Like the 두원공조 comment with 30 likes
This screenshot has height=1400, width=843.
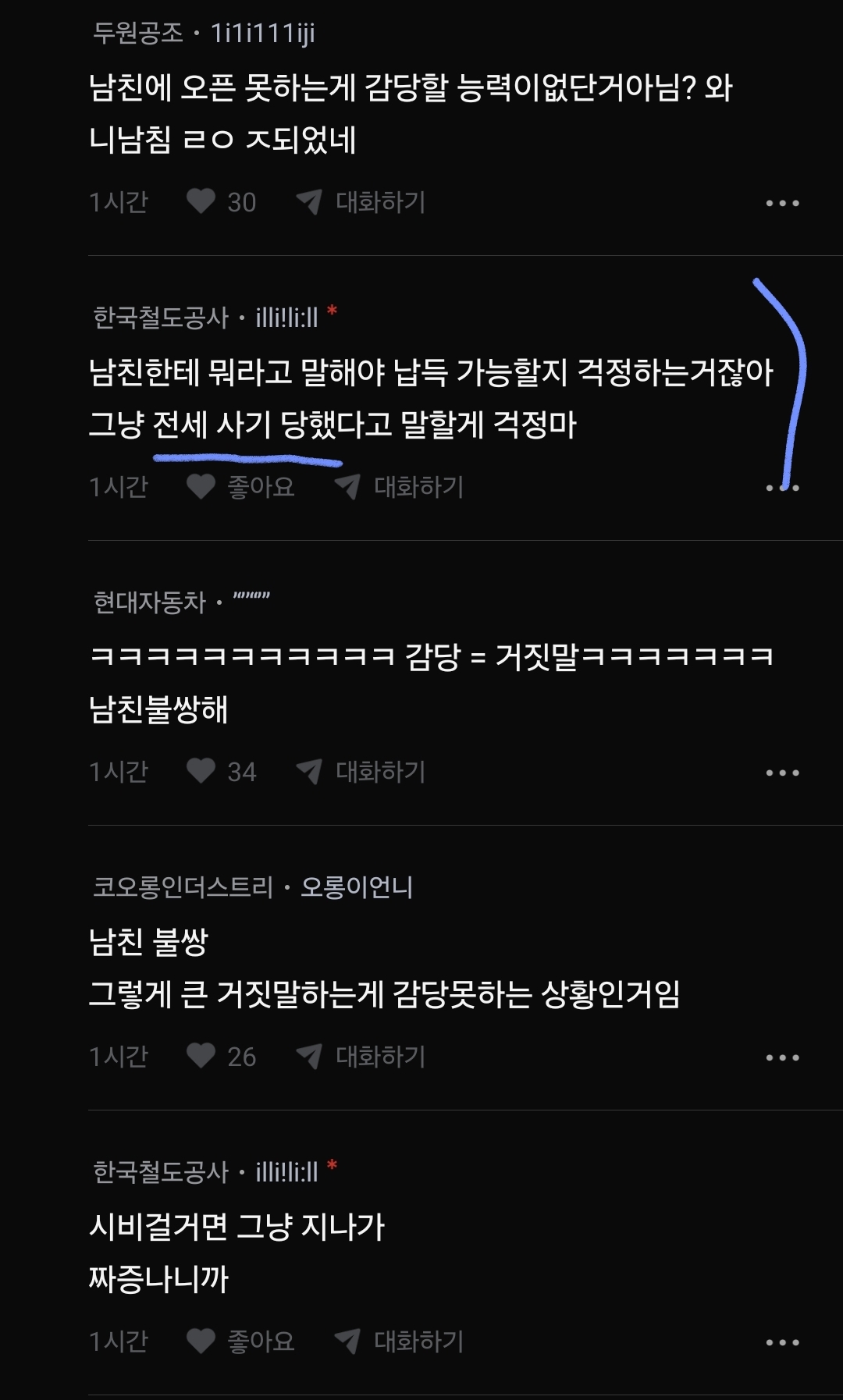(x=201, y=201)
